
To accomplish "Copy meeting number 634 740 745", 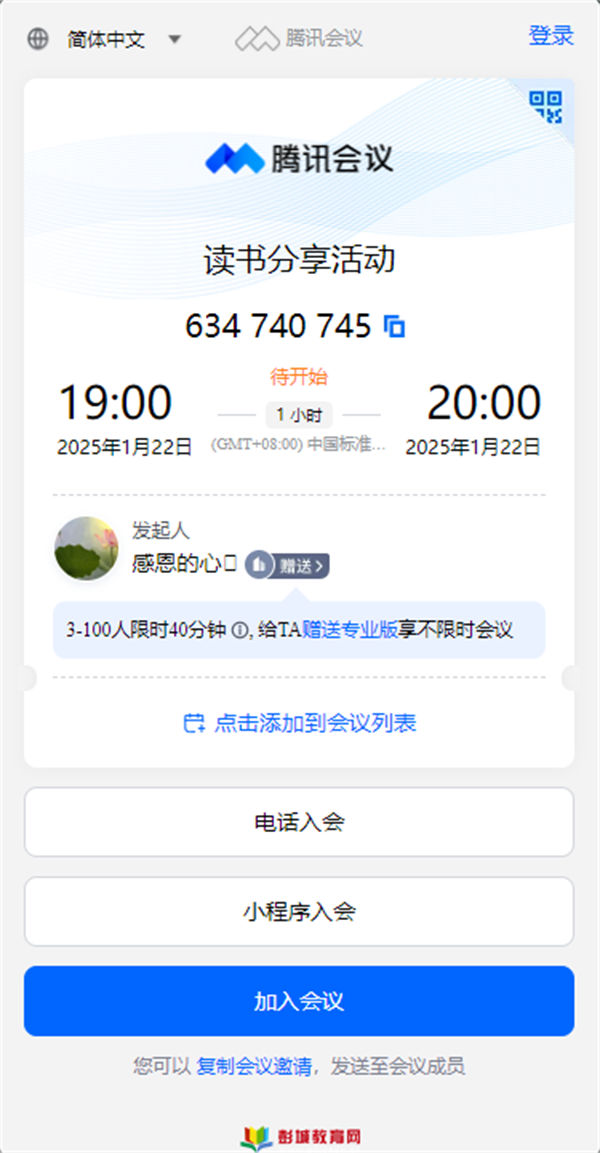I will [x=395, y=327].
